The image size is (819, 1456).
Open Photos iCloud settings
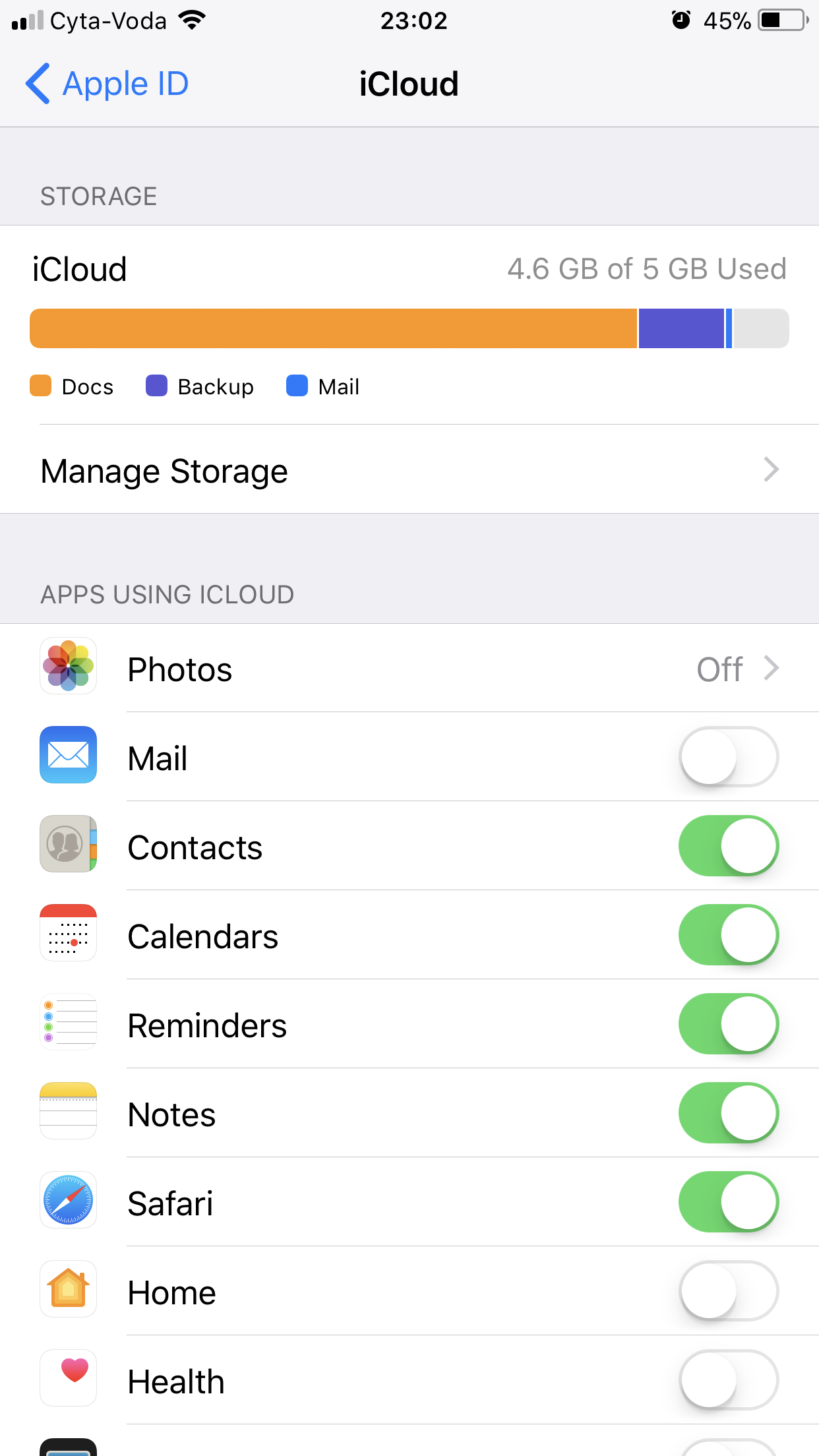[x=409, y=669]
